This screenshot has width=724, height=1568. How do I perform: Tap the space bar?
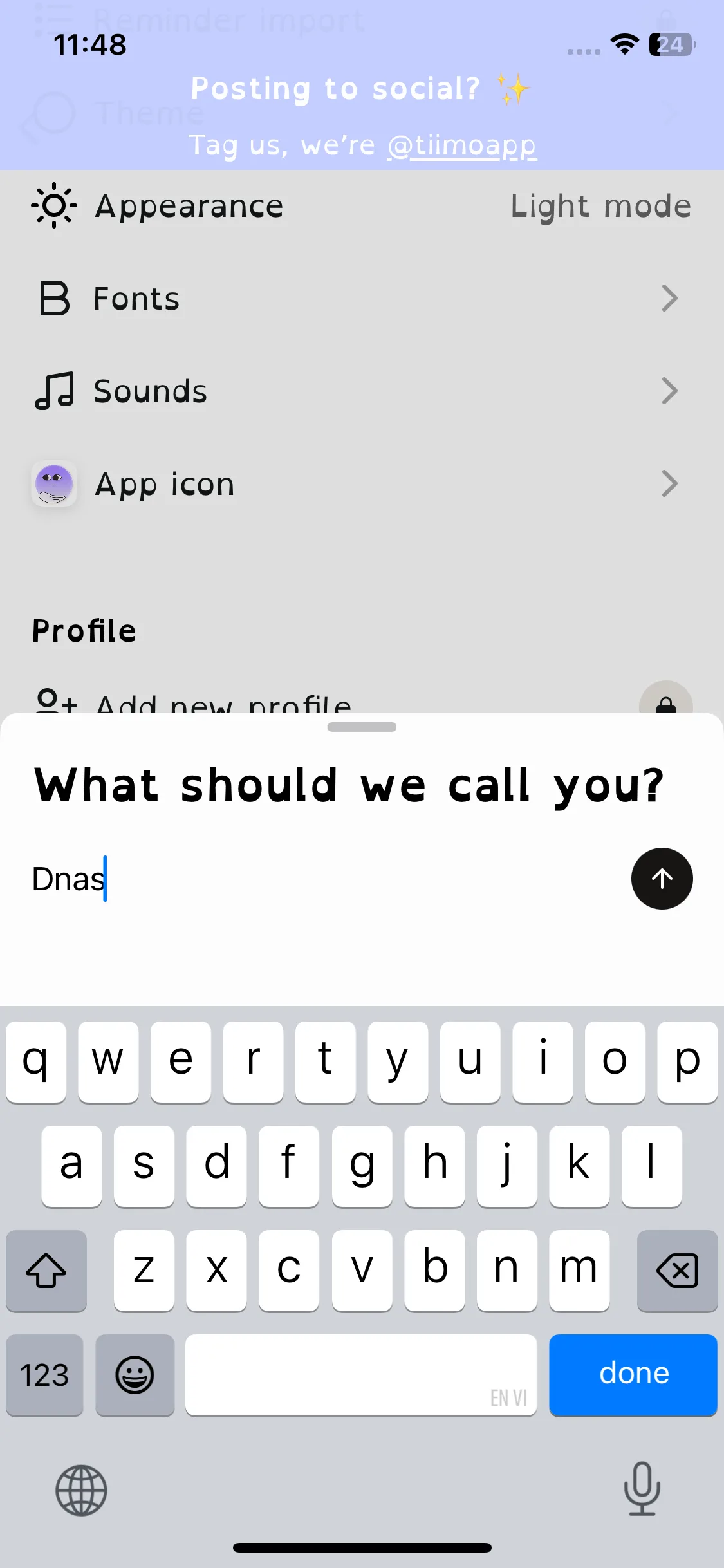360,1376
